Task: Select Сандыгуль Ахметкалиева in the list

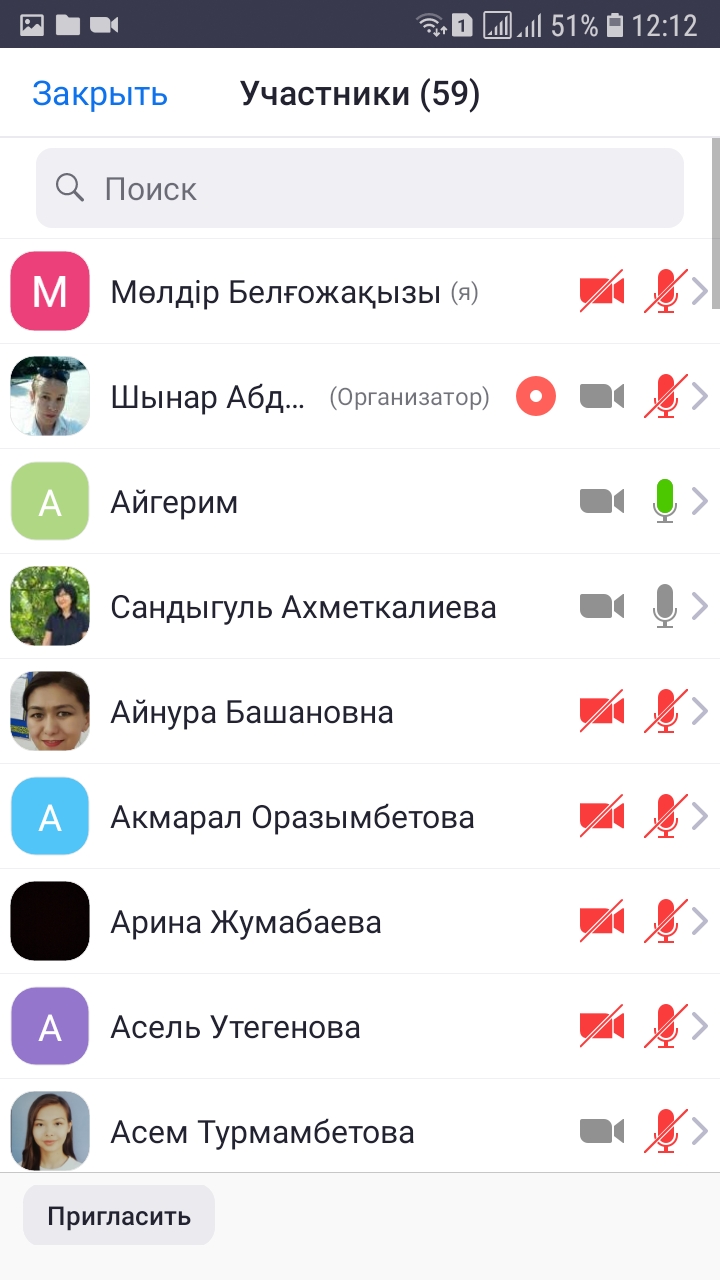Action: (303, 607)
